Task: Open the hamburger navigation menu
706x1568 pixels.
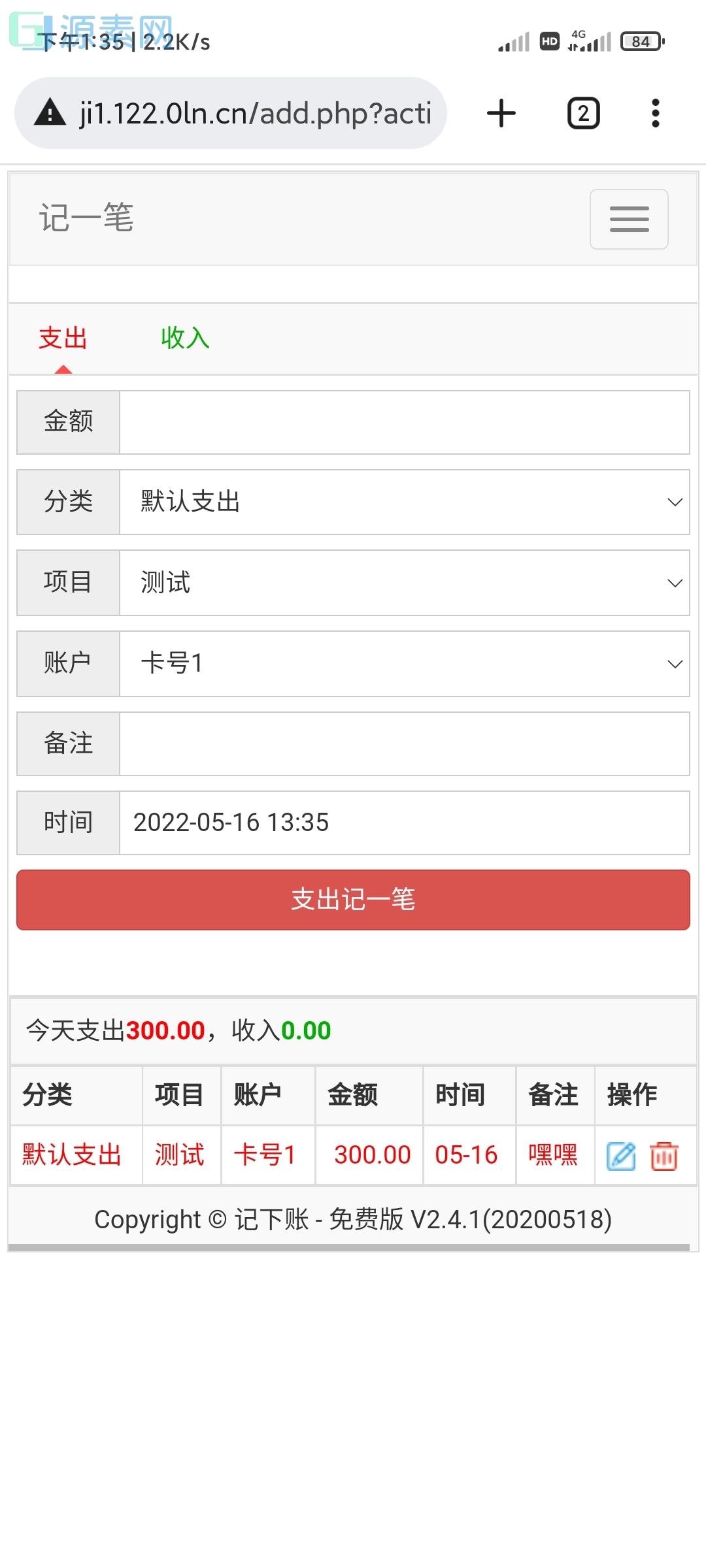Action: [x=628, y=220]
